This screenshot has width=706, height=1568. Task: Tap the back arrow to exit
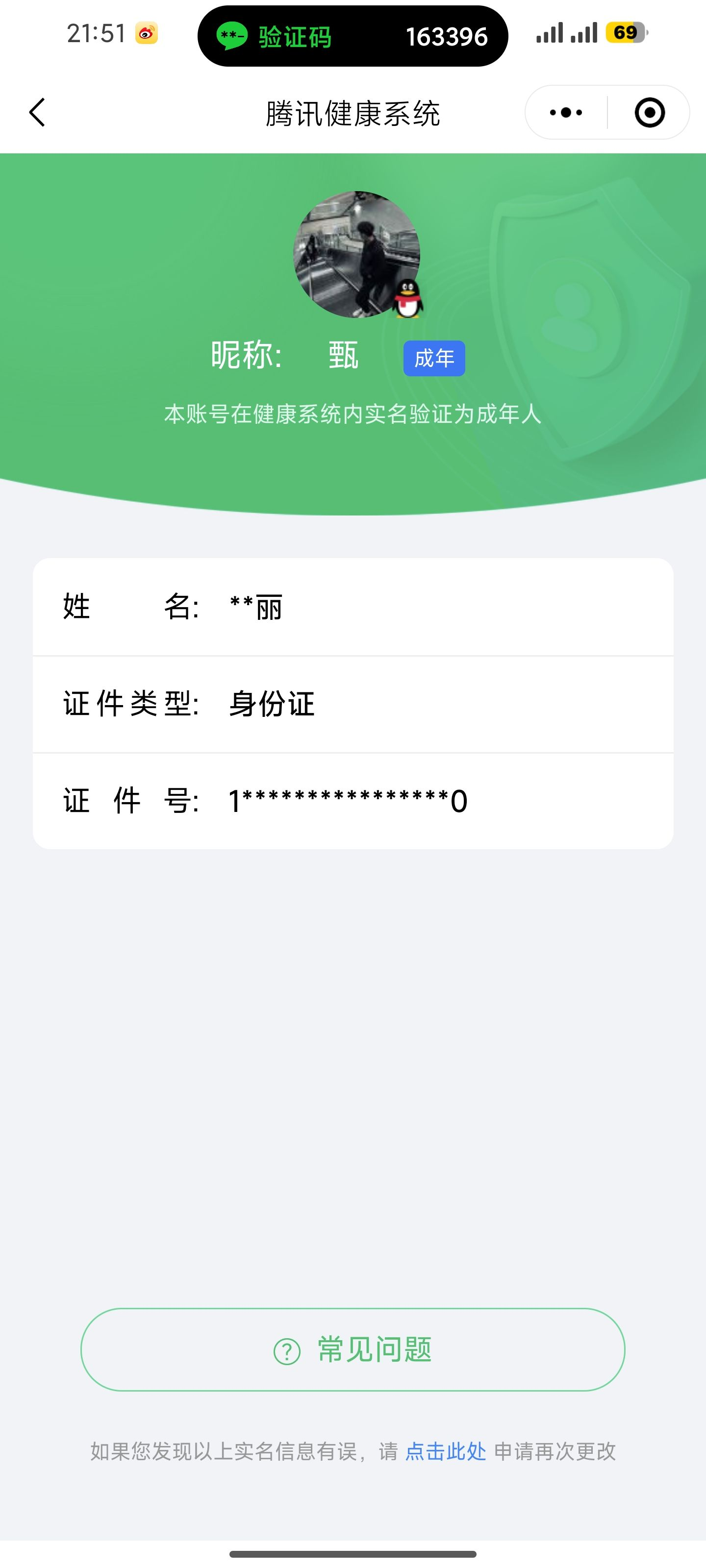pos(37,112)
